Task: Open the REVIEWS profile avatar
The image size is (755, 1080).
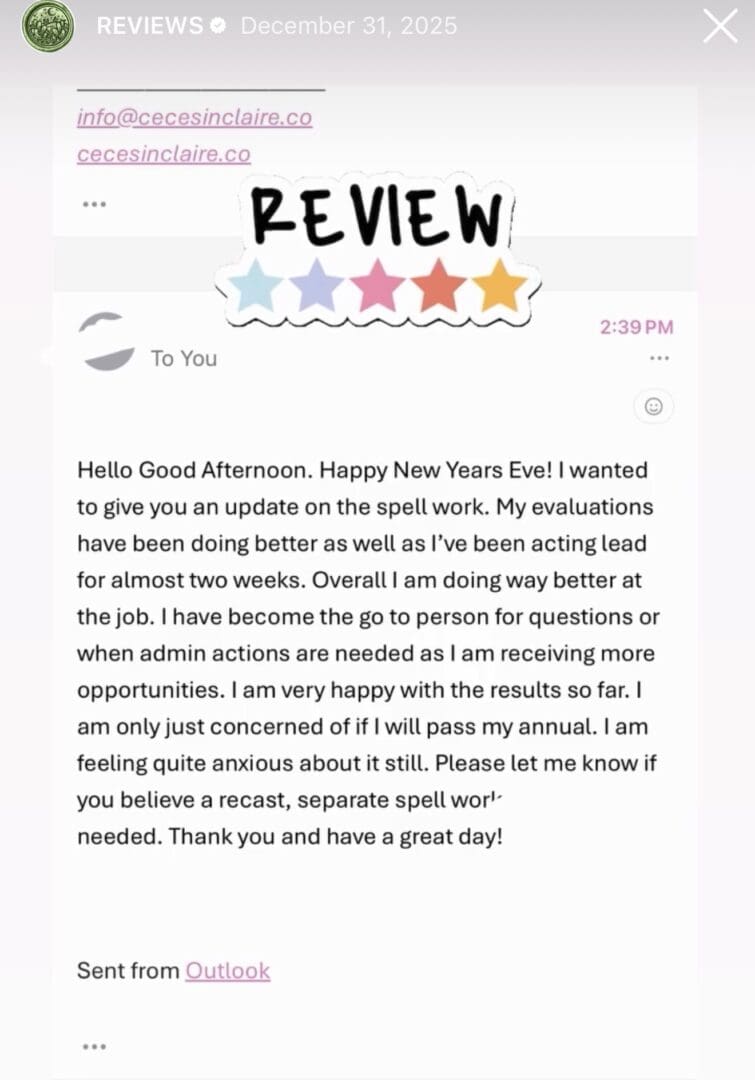Action: click(x=47, y=27)
